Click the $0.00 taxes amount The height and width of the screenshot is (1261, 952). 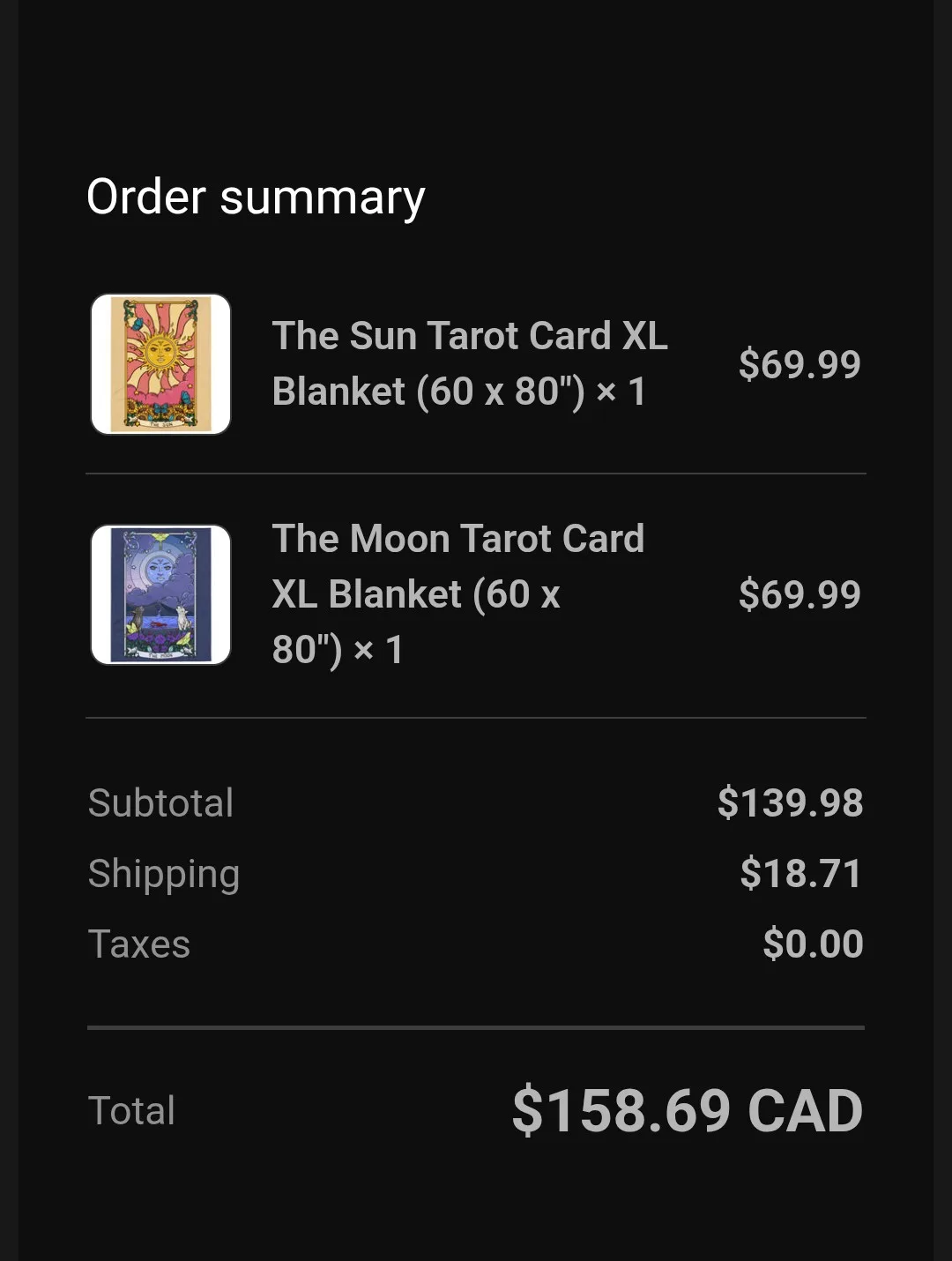pos(813,944)
